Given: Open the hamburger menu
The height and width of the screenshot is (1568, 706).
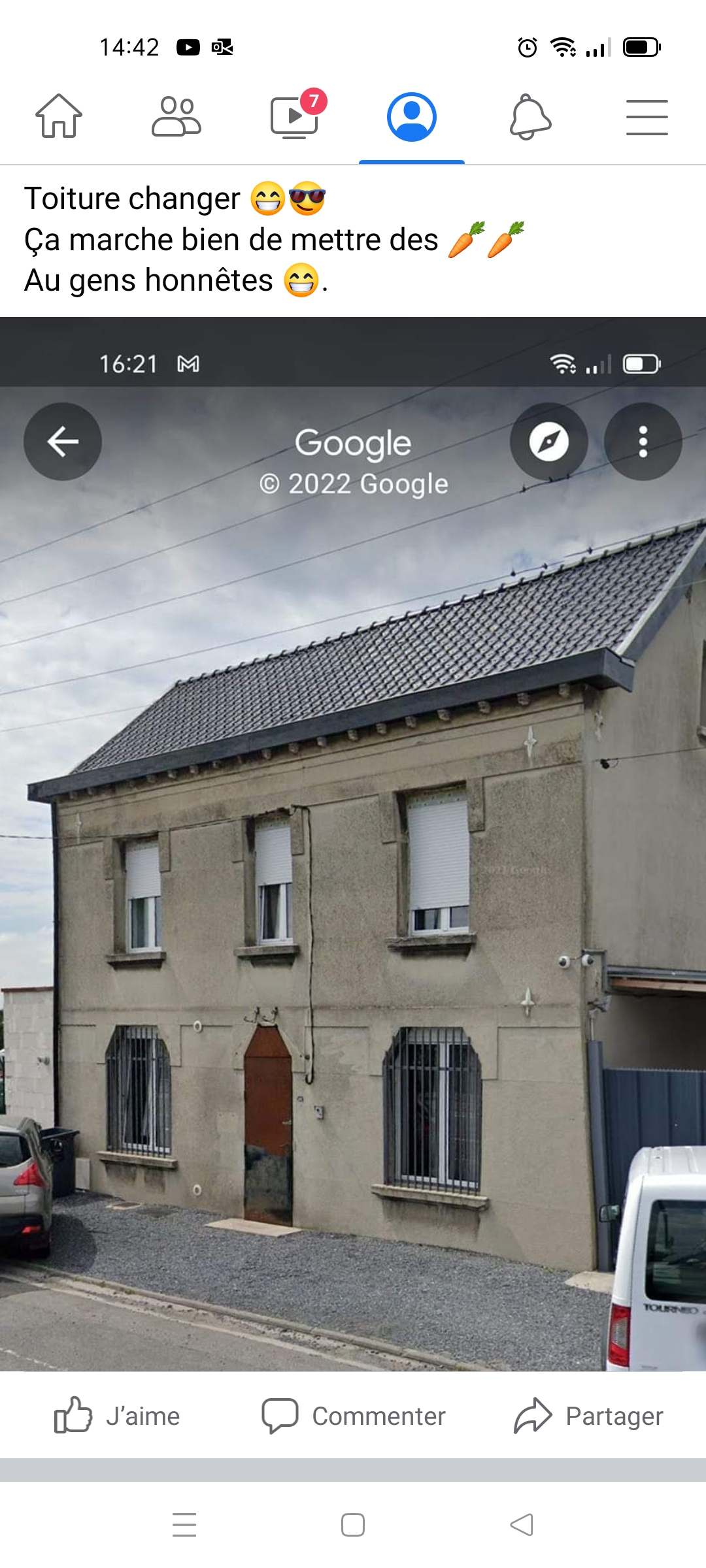Looking at the screenshot, I should (647, 117).
